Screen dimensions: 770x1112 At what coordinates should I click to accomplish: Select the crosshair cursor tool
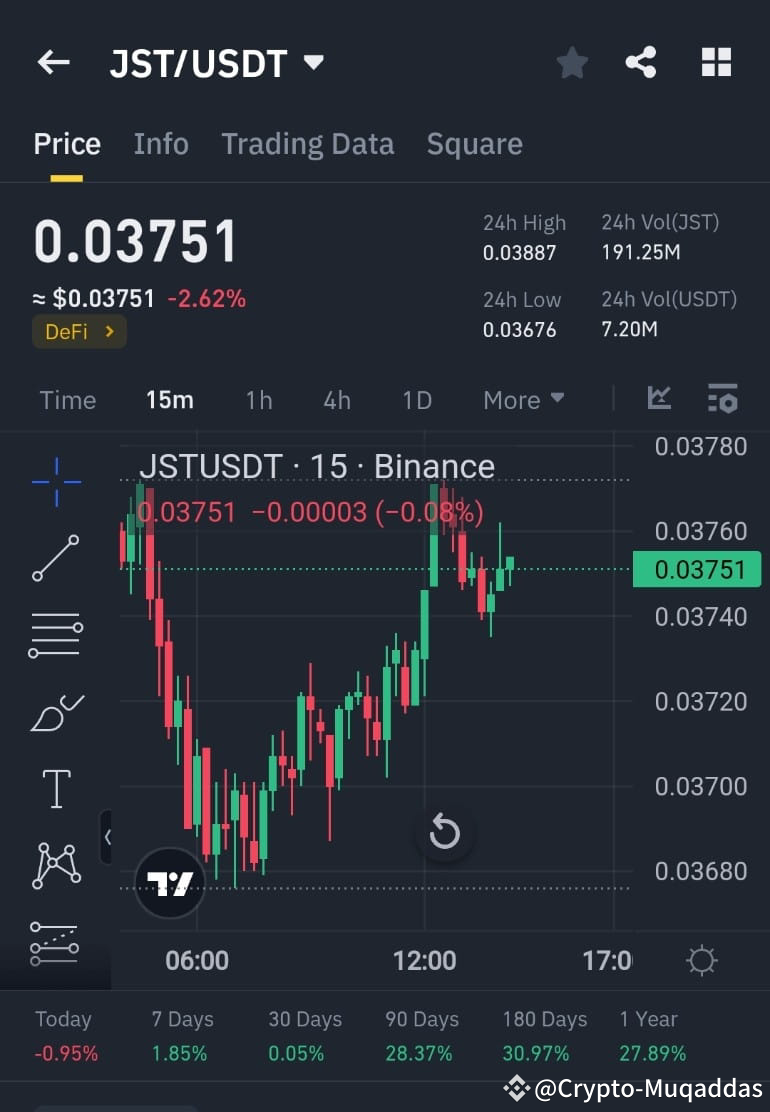click(x=56, y=480)
